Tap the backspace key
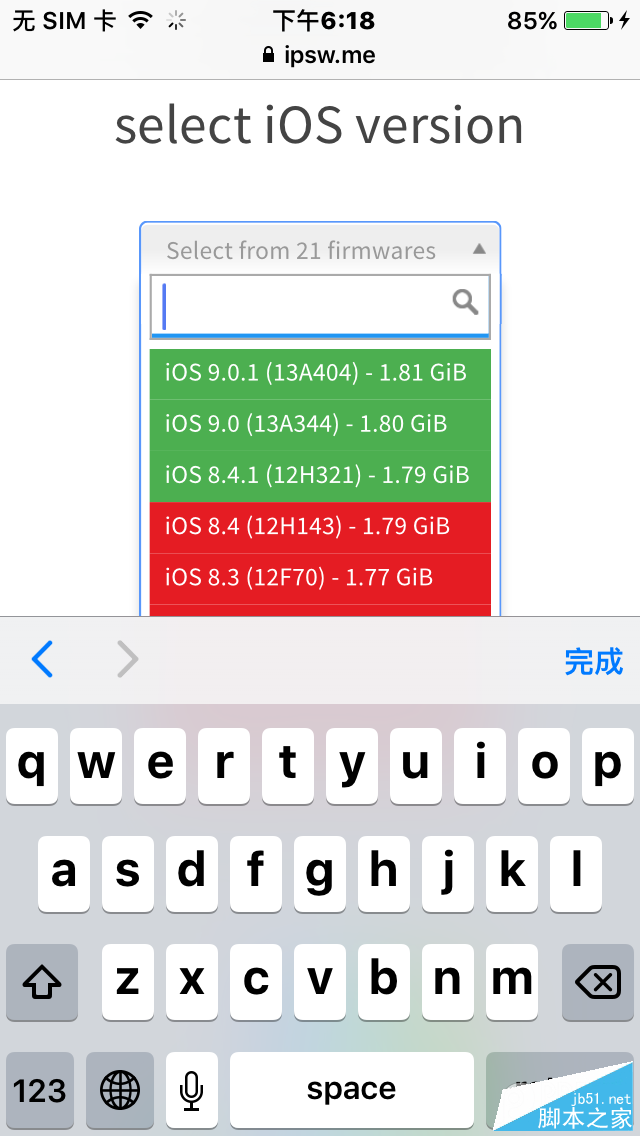Screen dimensions: 640x1136 coord(597,982)
